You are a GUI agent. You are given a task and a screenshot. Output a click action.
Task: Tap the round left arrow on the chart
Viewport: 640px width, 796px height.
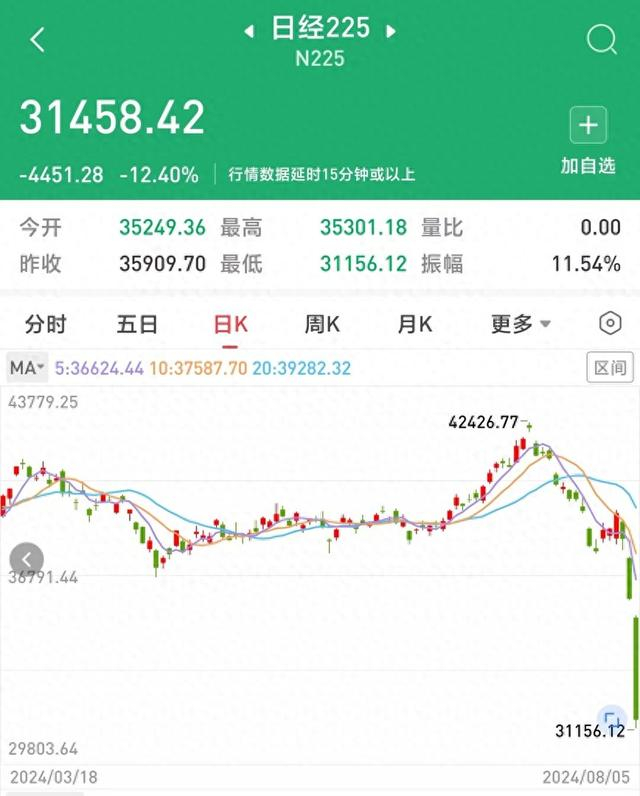(x=27, y=559)
